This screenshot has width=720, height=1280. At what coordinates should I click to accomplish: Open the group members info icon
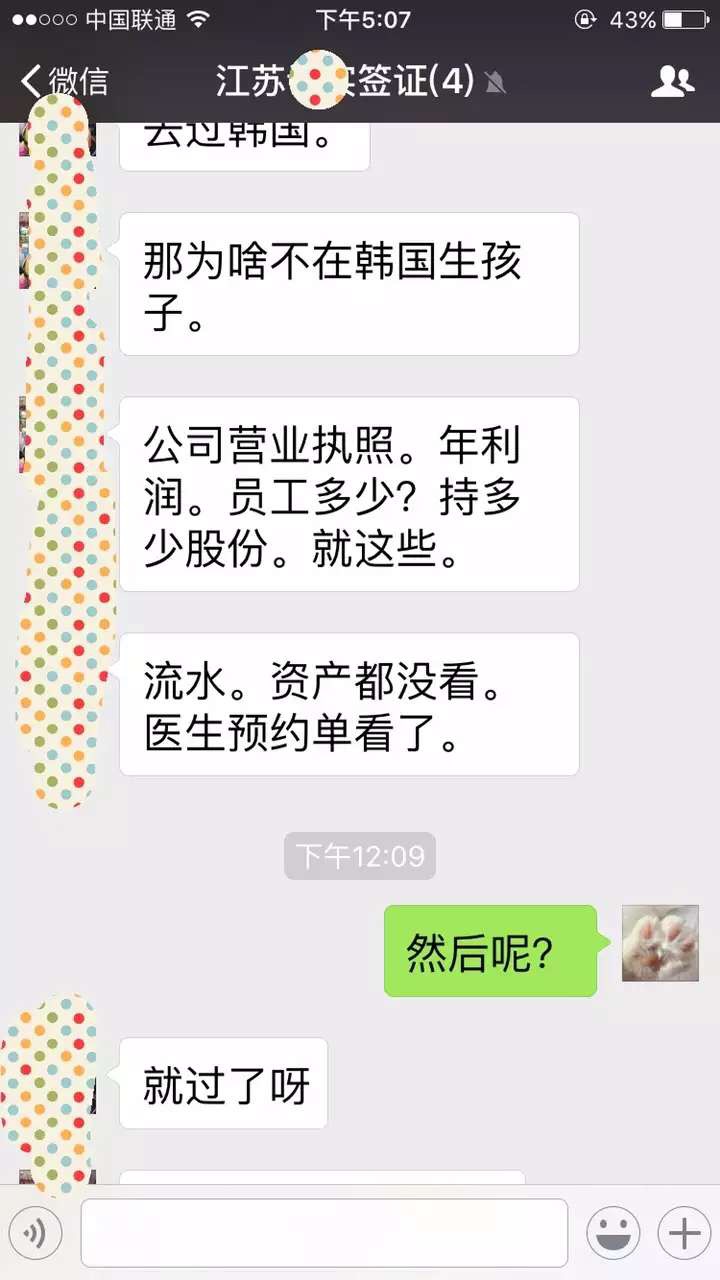coord(672,81)
